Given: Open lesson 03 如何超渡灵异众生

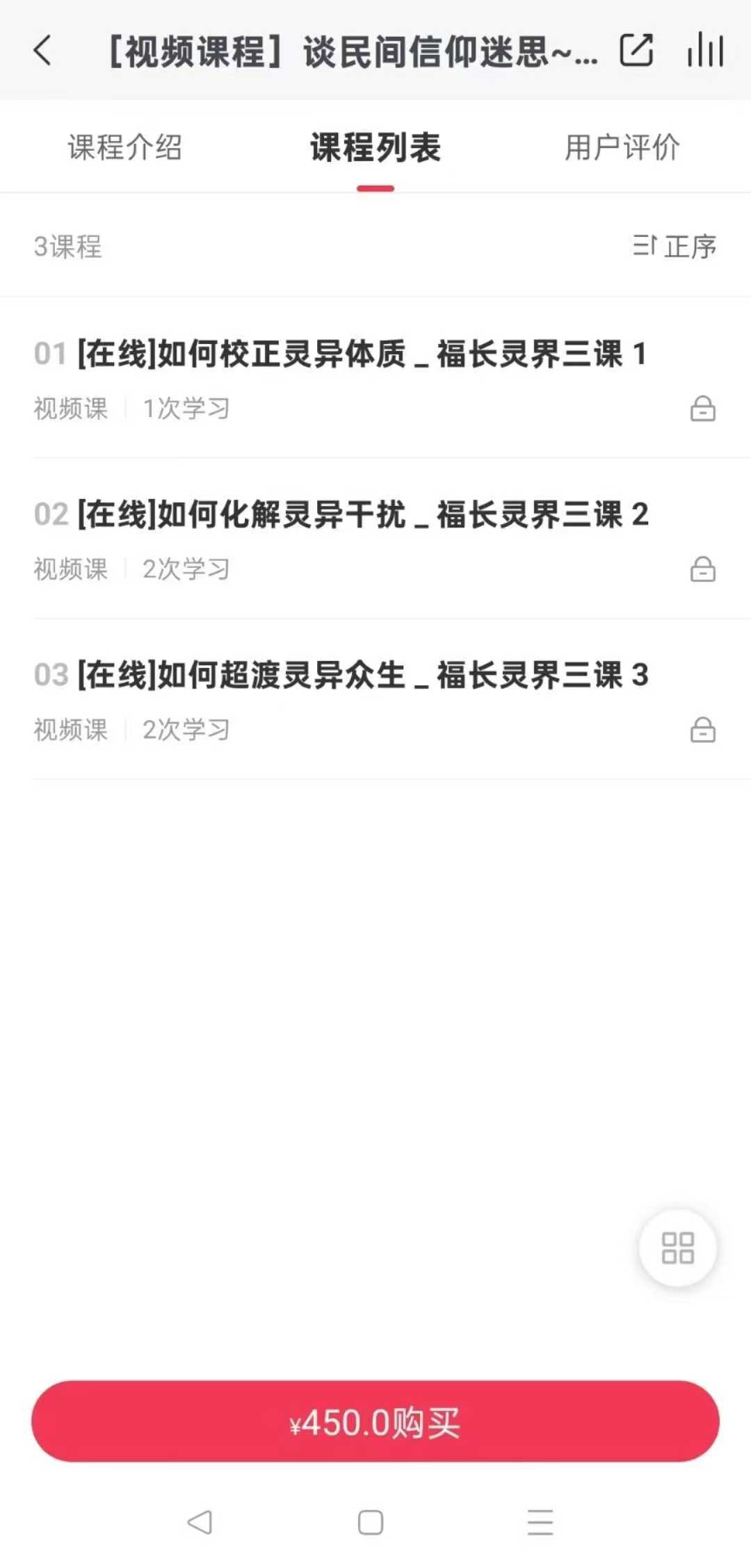Looking at the screenshot, I should point(375,699).
